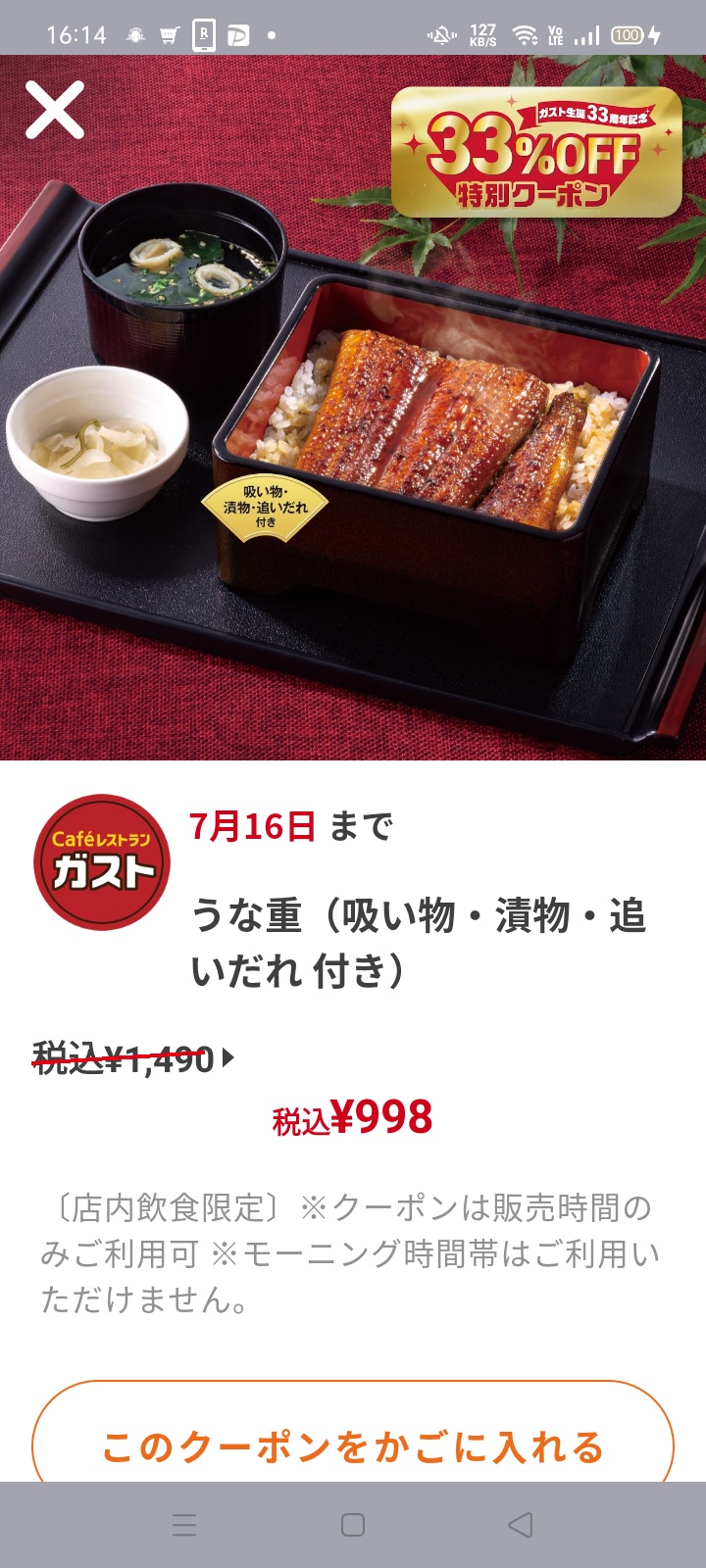Viewport: 706px width, 1568px height.
Task: Go to the home screen
Action: [x=353, y=1525]
